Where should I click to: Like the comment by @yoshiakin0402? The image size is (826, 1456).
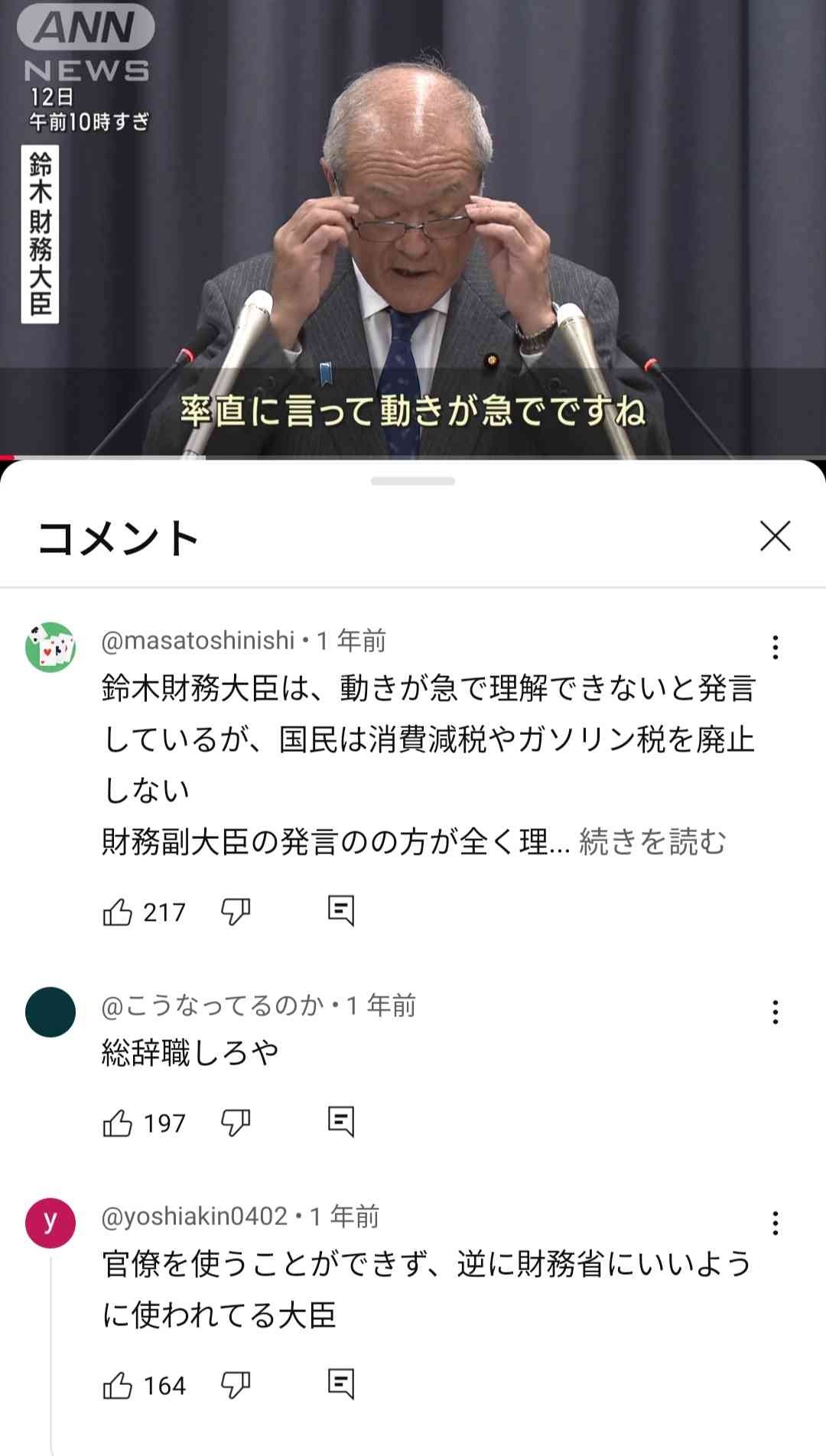[118, 1385]
